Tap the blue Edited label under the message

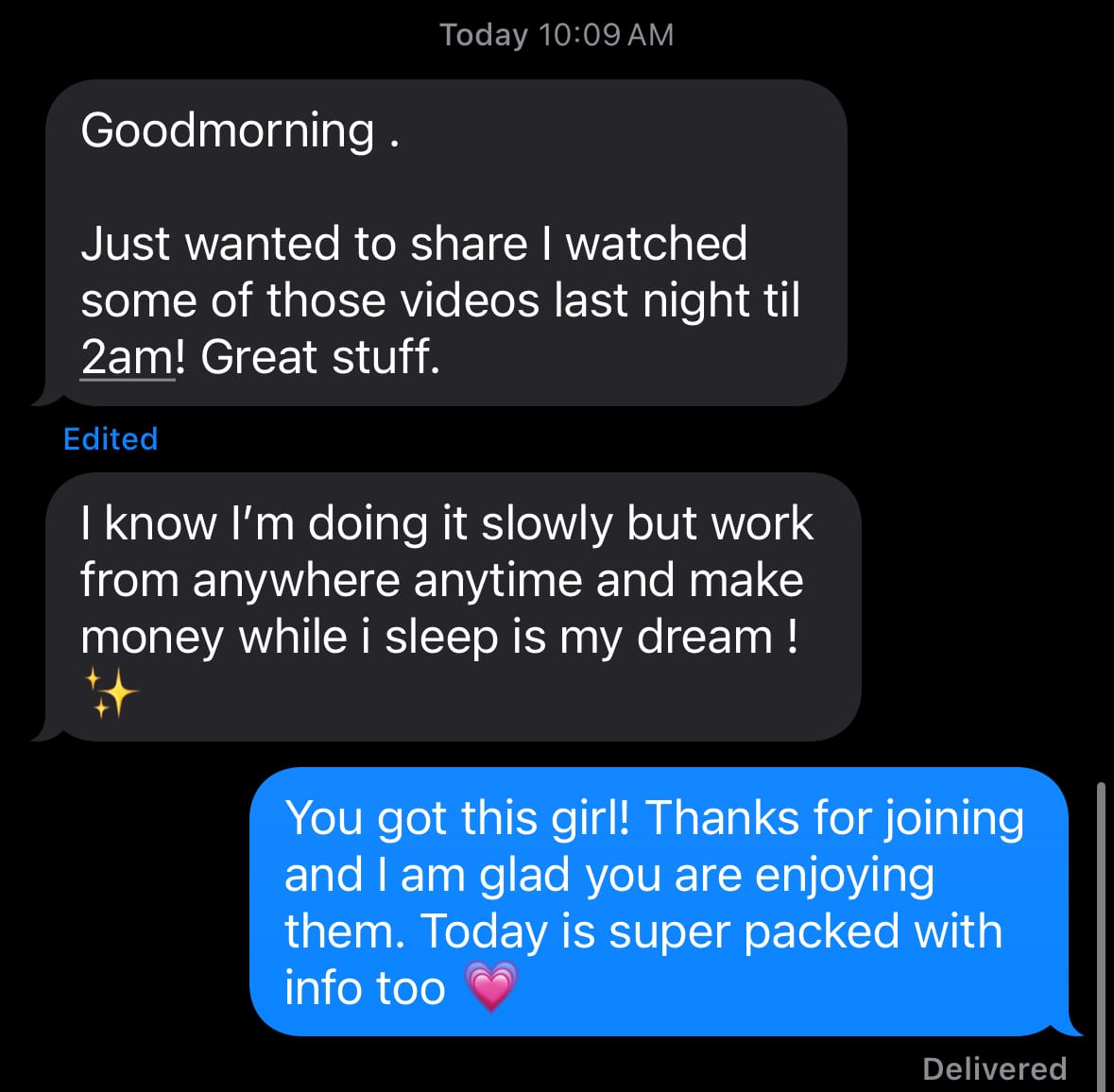coord(111,439)
